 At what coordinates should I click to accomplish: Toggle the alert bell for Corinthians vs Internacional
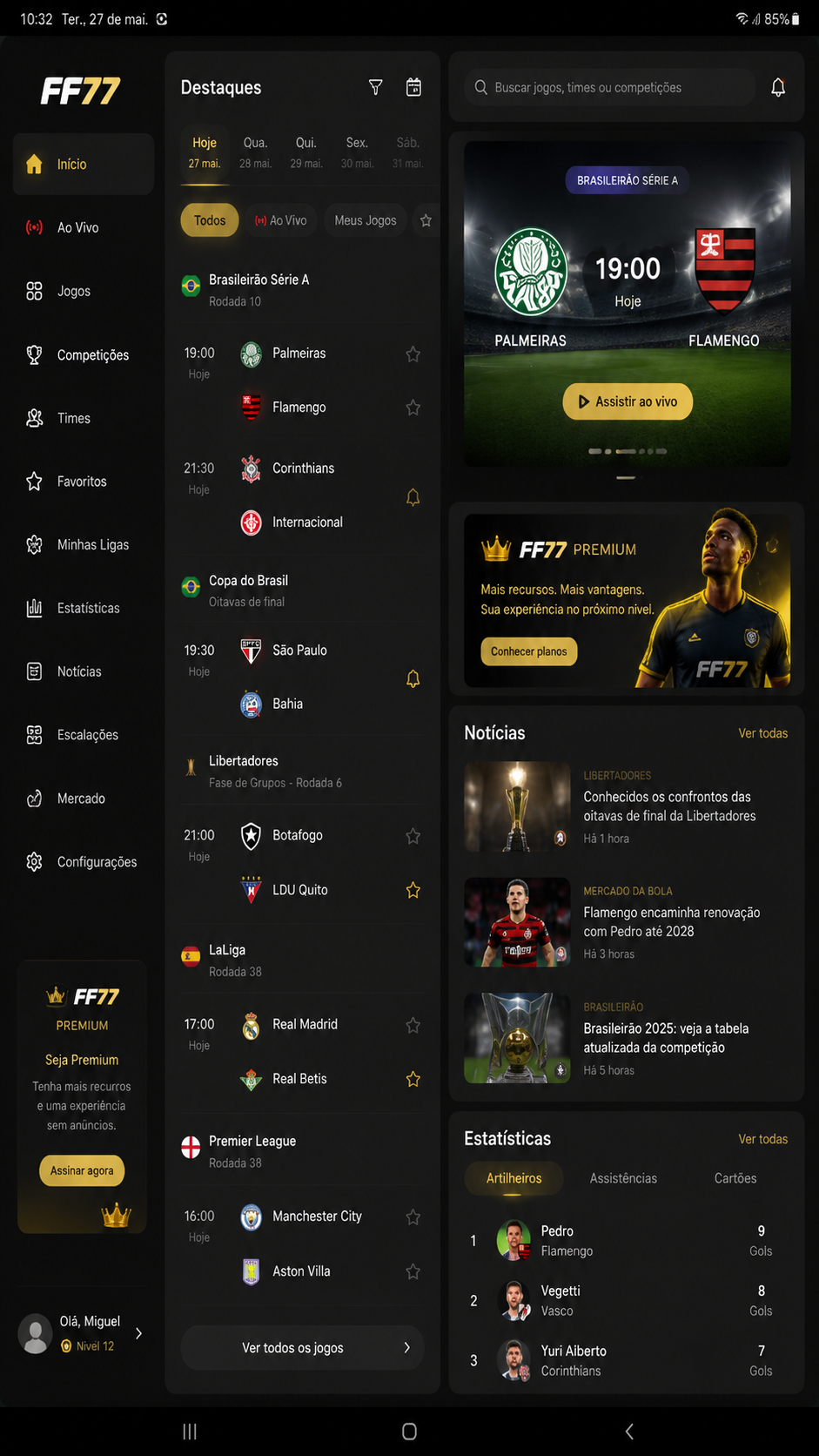pos(413,497)
